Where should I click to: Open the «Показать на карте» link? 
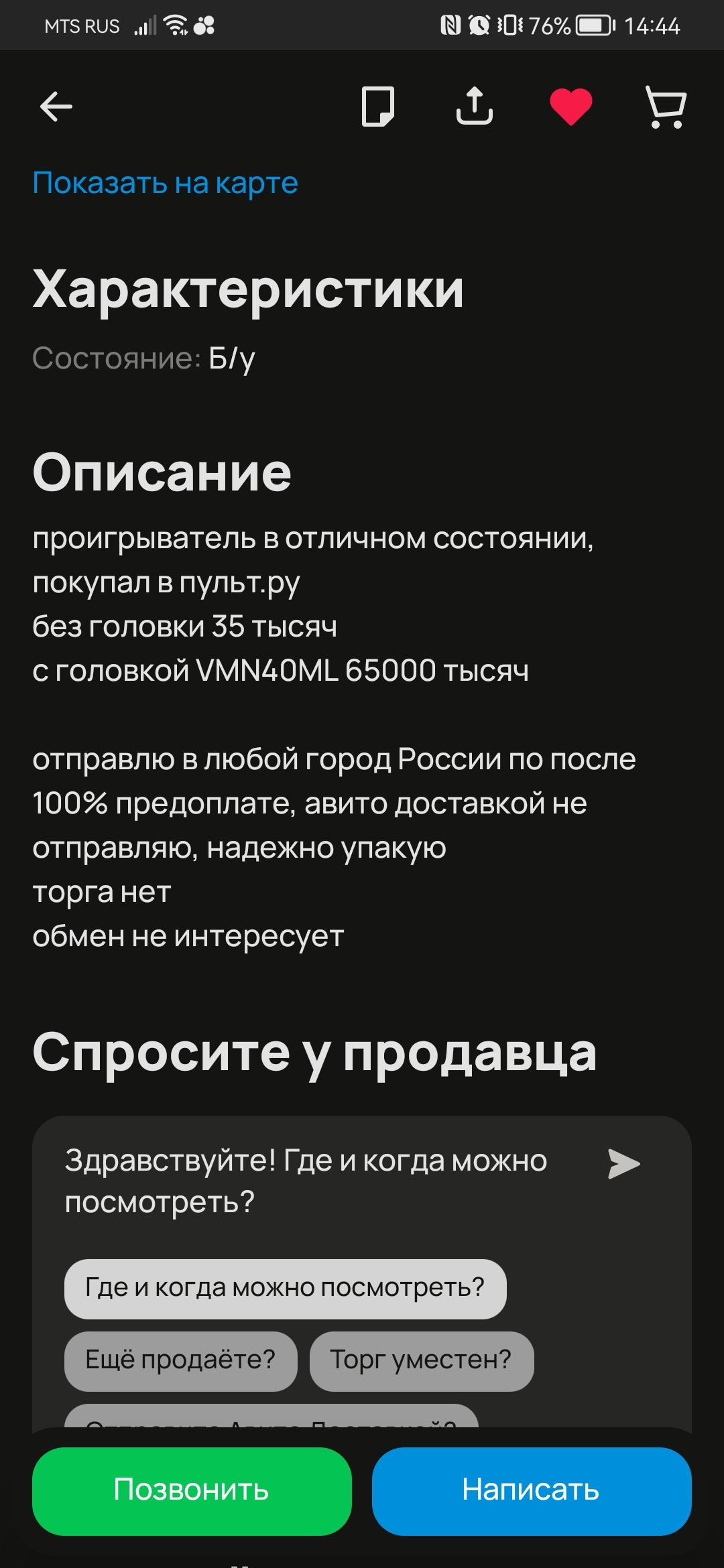[166, 182]
